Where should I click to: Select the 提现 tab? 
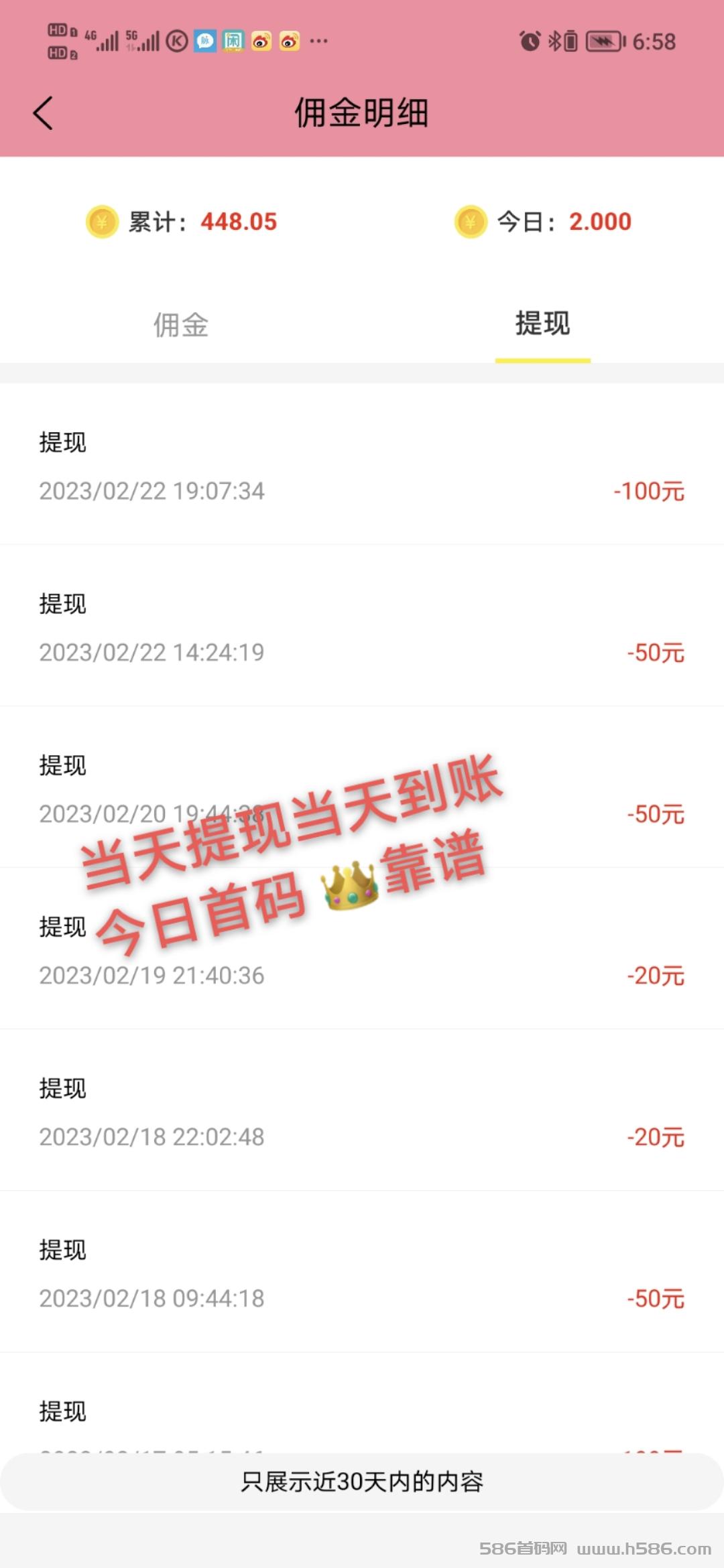(542, 324)
